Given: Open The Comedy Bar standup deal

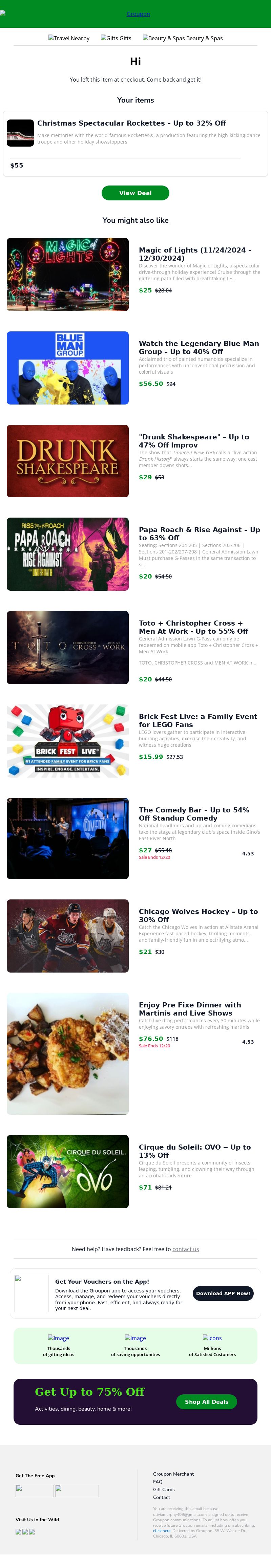Looking at the screenshot, I should pos(194,814).
